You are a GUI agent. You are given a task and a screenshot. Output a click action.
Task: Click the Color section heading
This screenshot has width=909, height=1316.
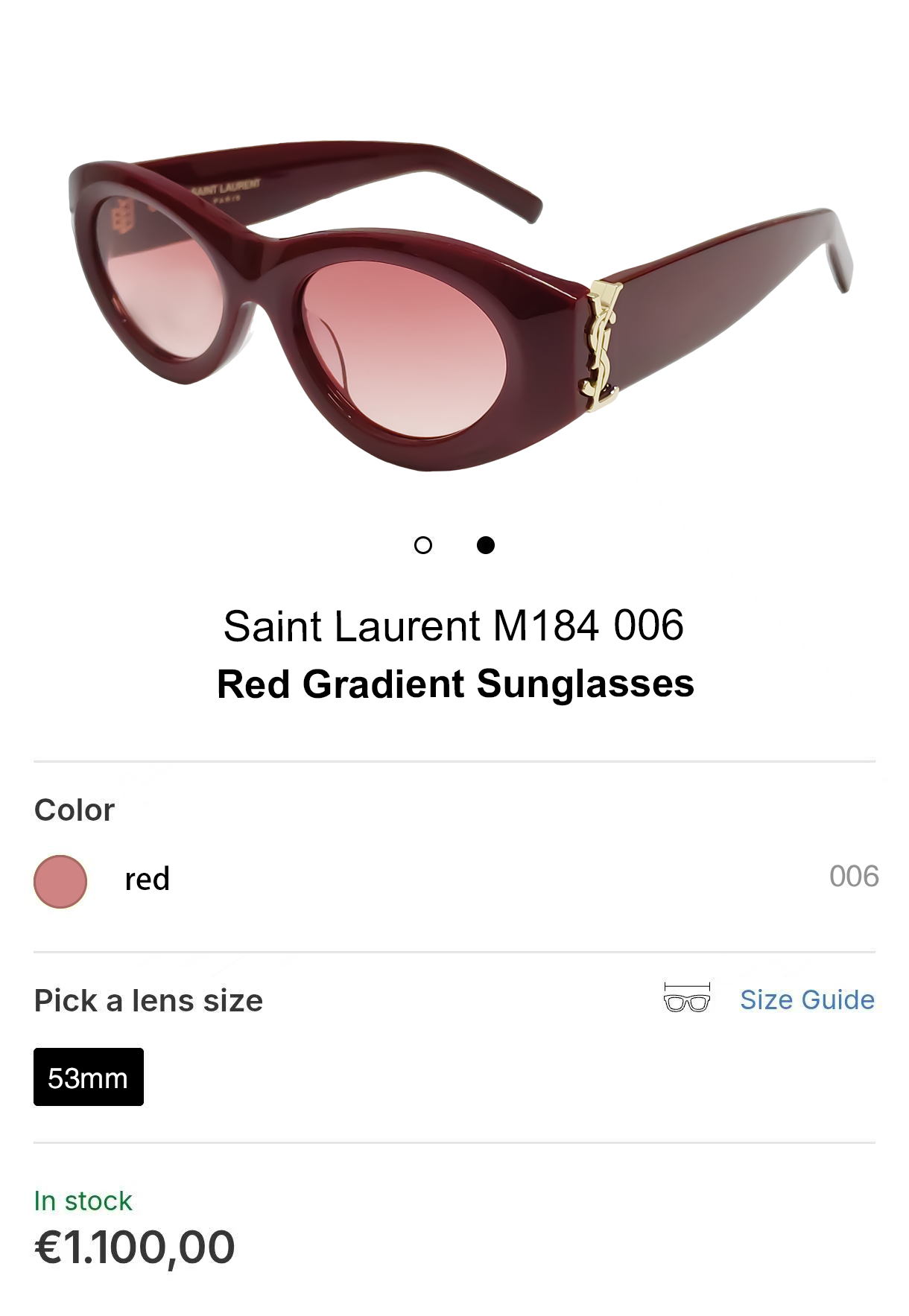[x=73, y=810]
